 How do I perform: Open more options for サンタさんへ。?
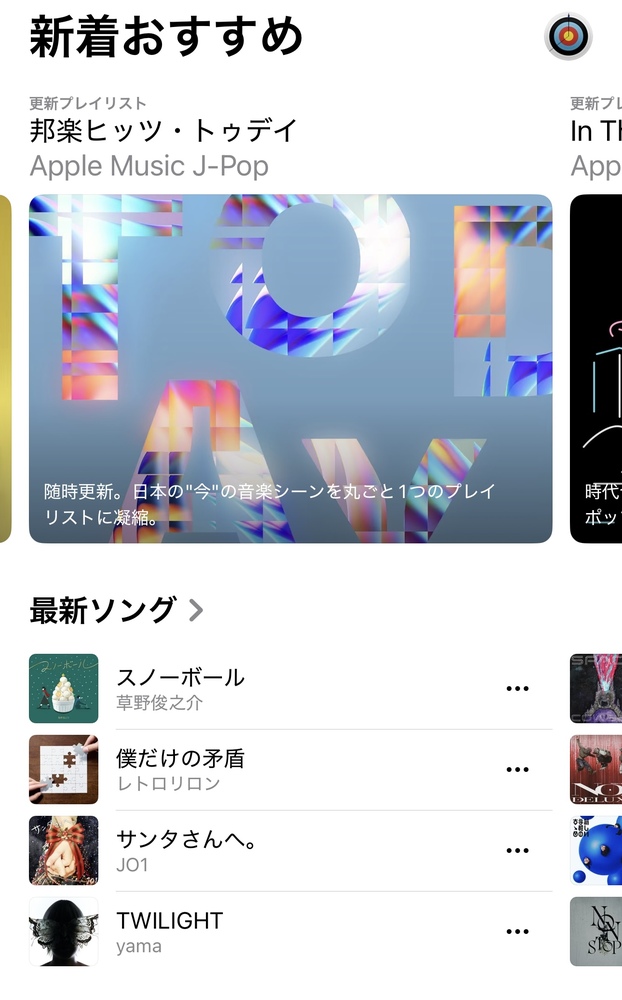(x=517, y=850)
